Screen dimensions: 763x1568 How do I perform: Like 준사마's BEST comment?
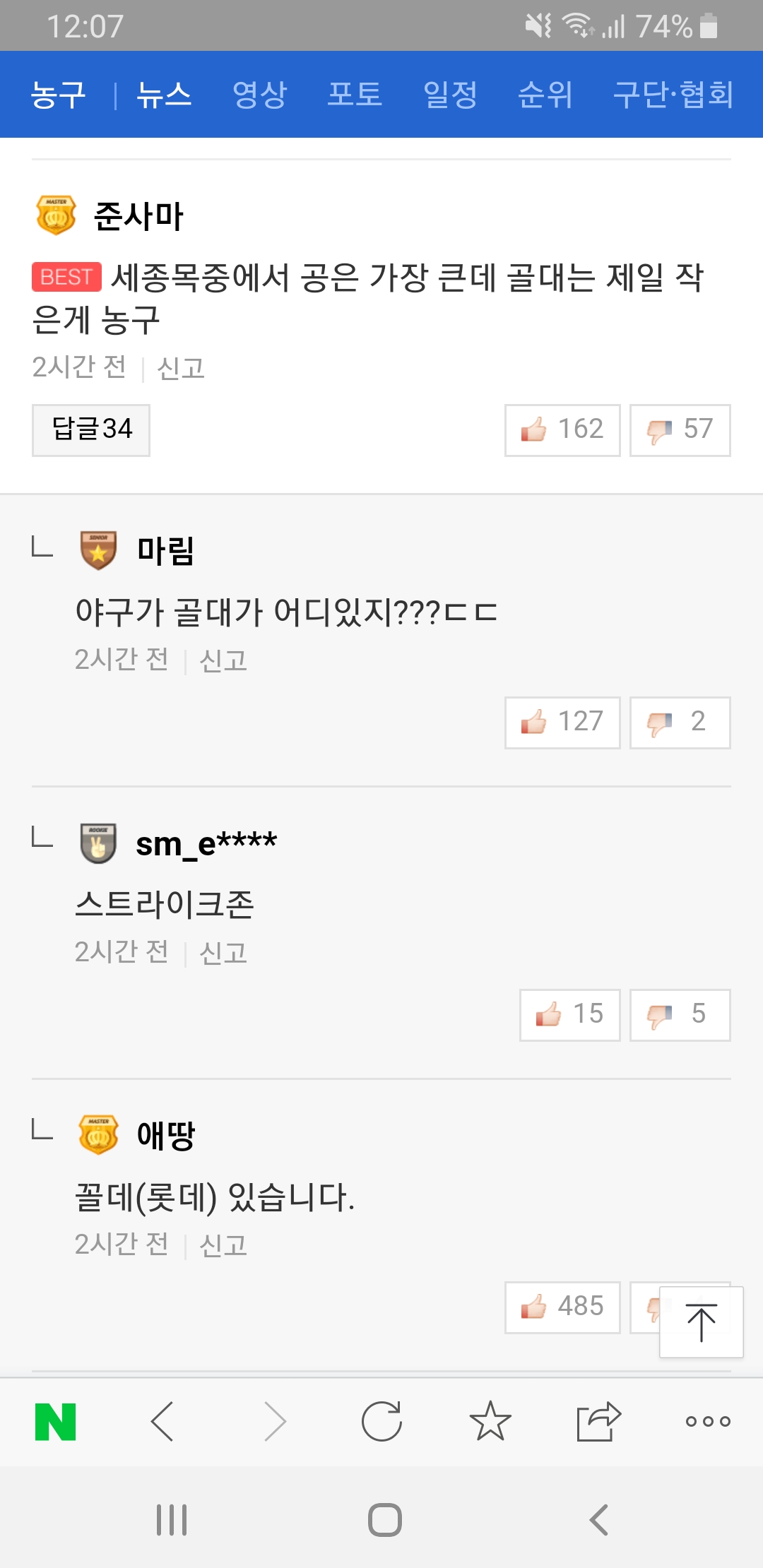point(562,429)
